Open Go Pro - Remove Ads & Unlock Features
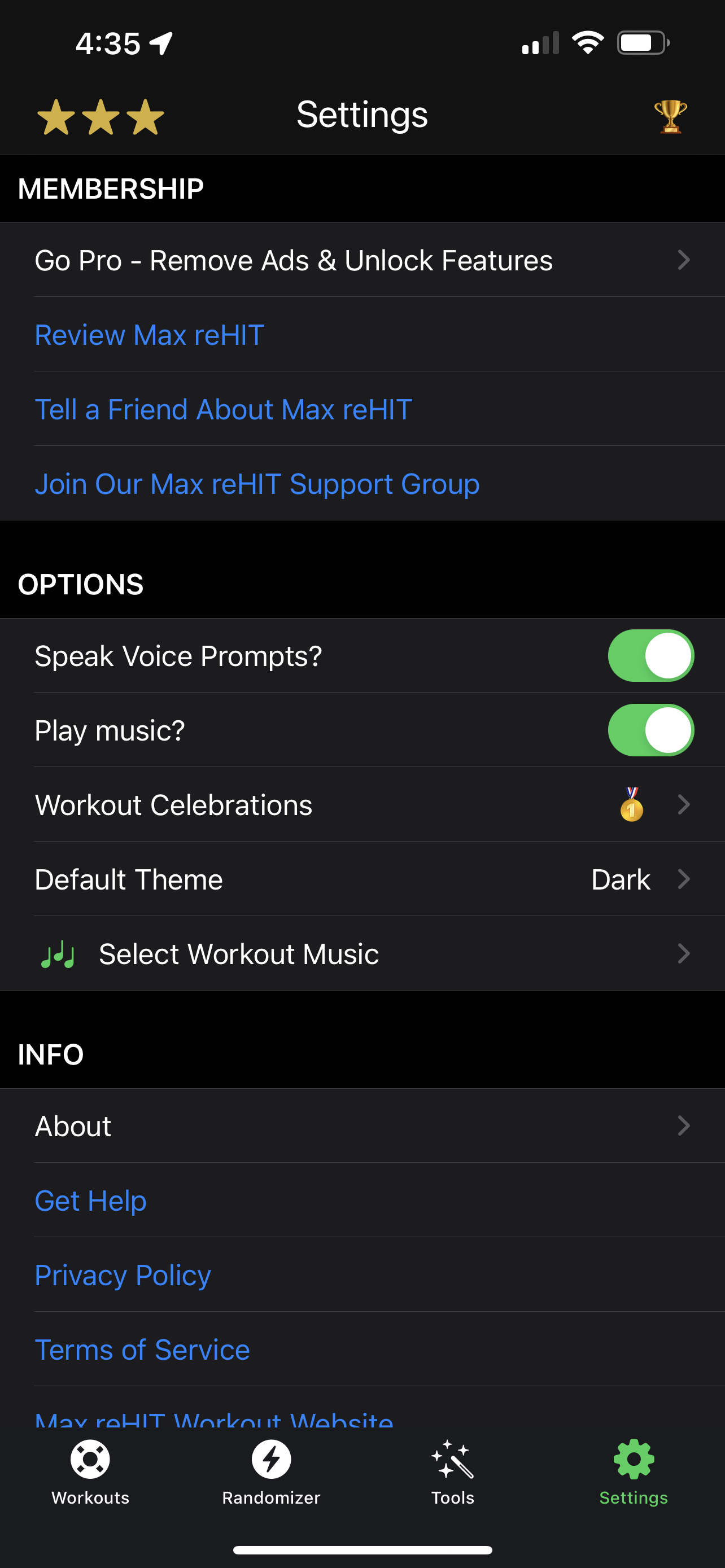Screen dimensions: 725x1568 pos(362,260)
